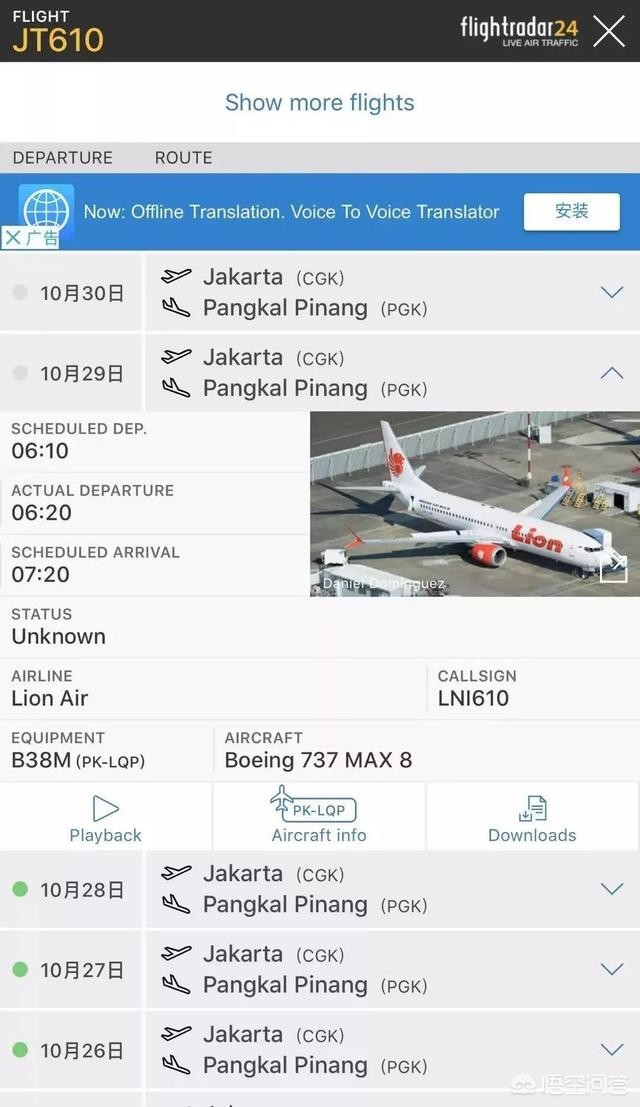Open PK-LQP Aircraft info
The width and height of the screenshot is (640, 1107).
(319, 818)
